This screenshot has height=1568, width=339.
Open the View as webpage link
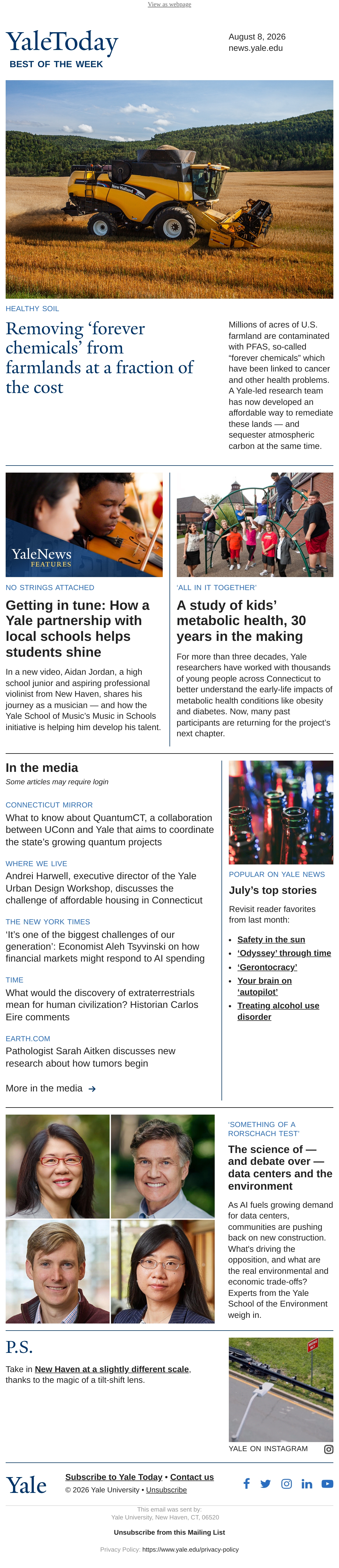[x=169, y=4]
